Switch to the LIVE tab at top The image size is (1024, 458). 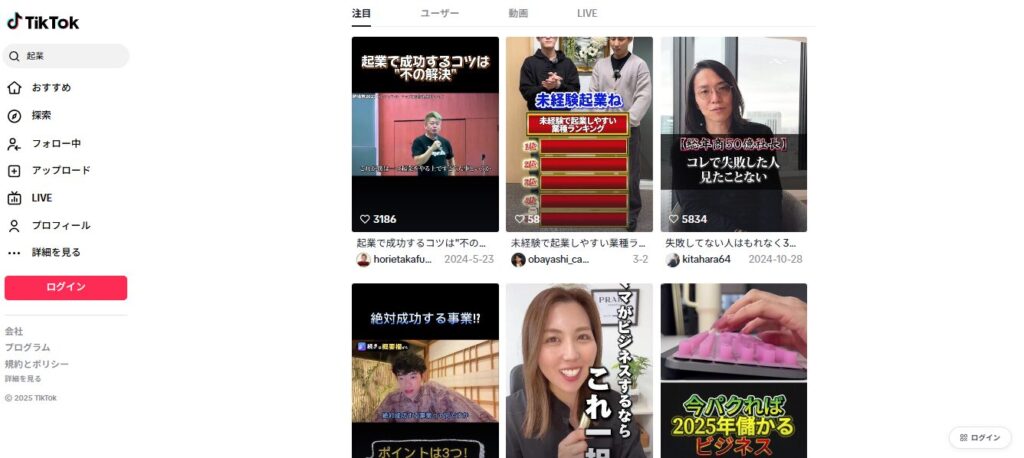pos(587,13)
